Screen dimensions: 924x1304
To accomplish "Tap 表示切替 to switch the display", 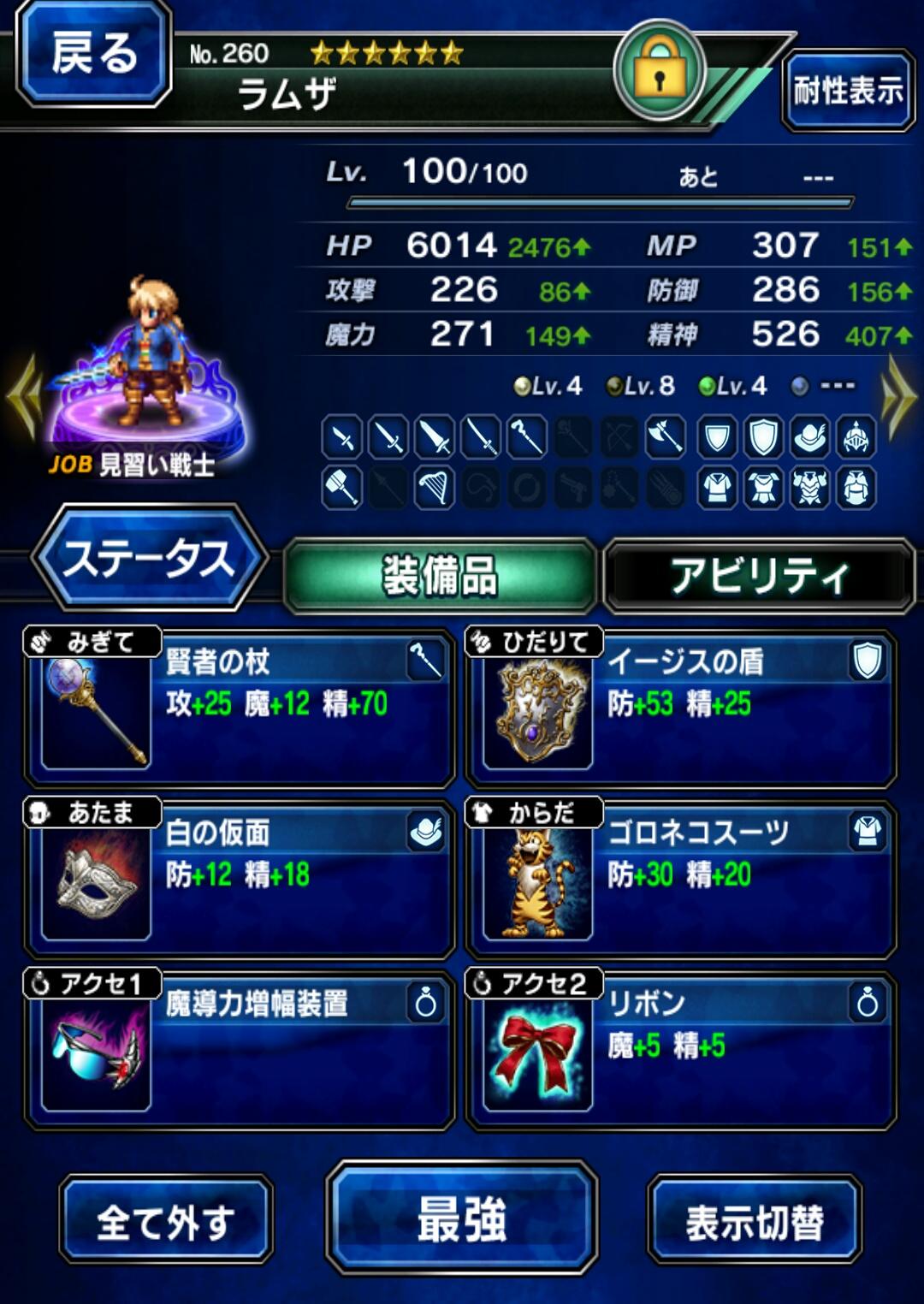I will (755, 1221).
